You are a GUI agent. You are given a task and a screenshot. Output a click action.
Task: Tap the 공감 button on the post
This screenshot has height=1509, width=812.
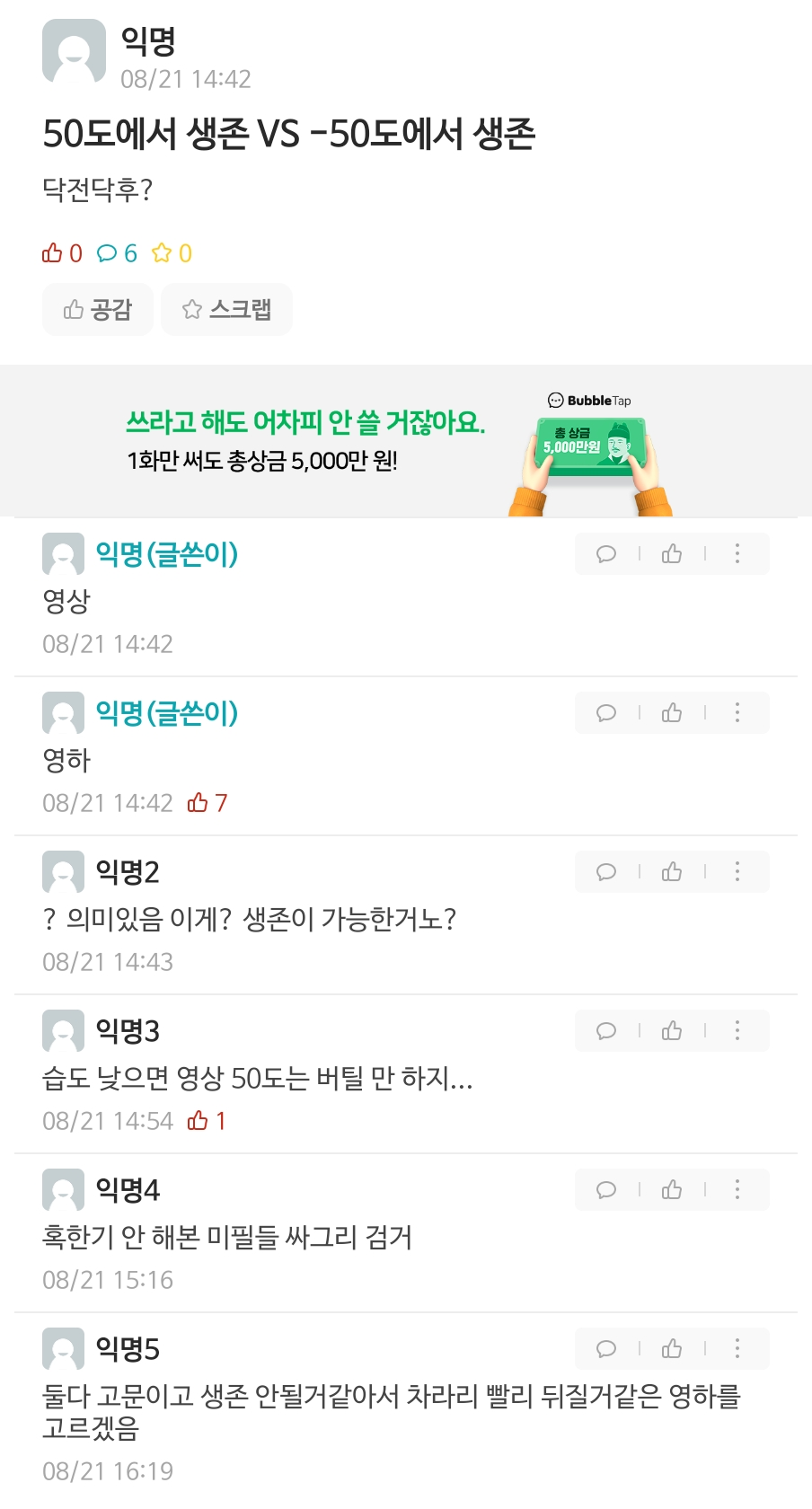pyautogui.click(x=98, y=309)
